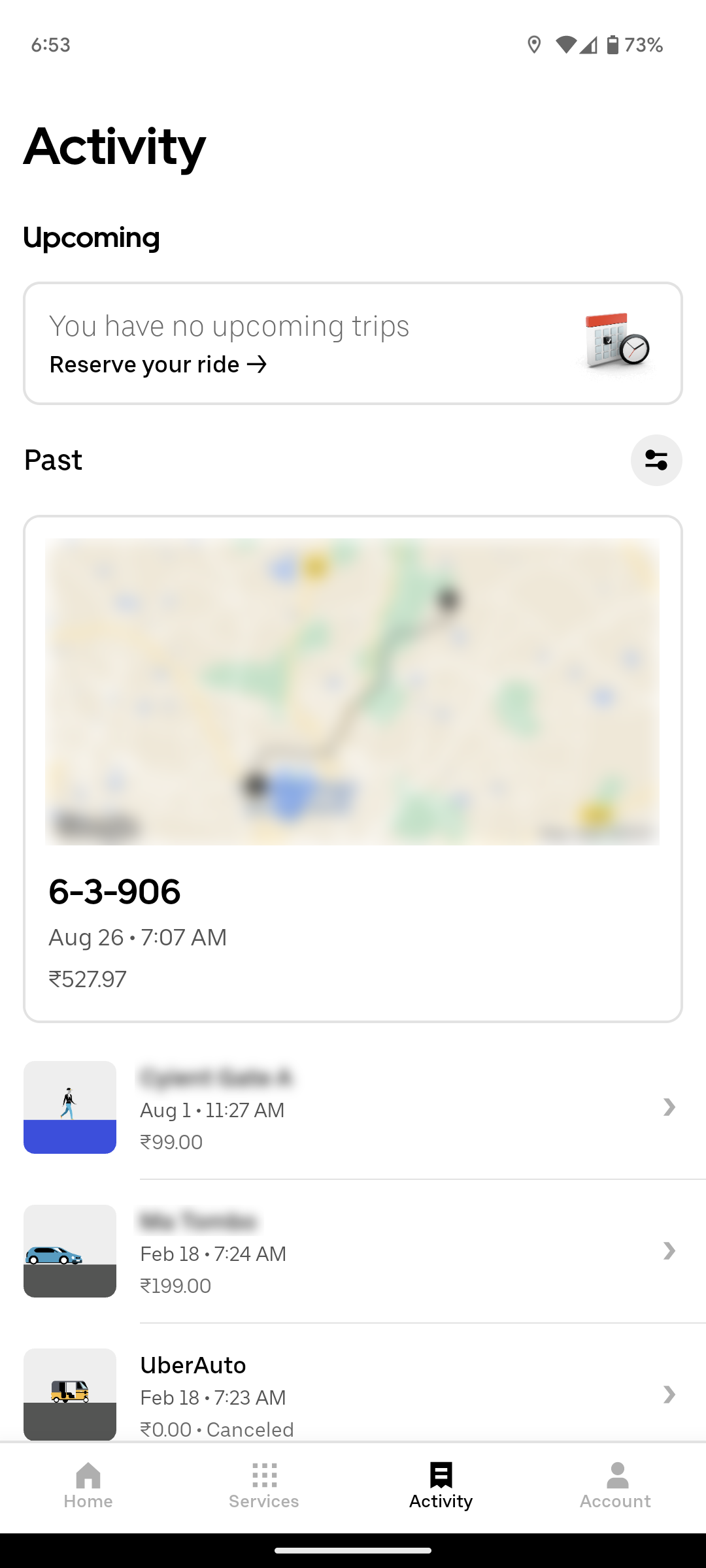Screen dimensions: 706x1568
Task: Select the canceled UberAuto trip row
Action: pos(353,1395)
